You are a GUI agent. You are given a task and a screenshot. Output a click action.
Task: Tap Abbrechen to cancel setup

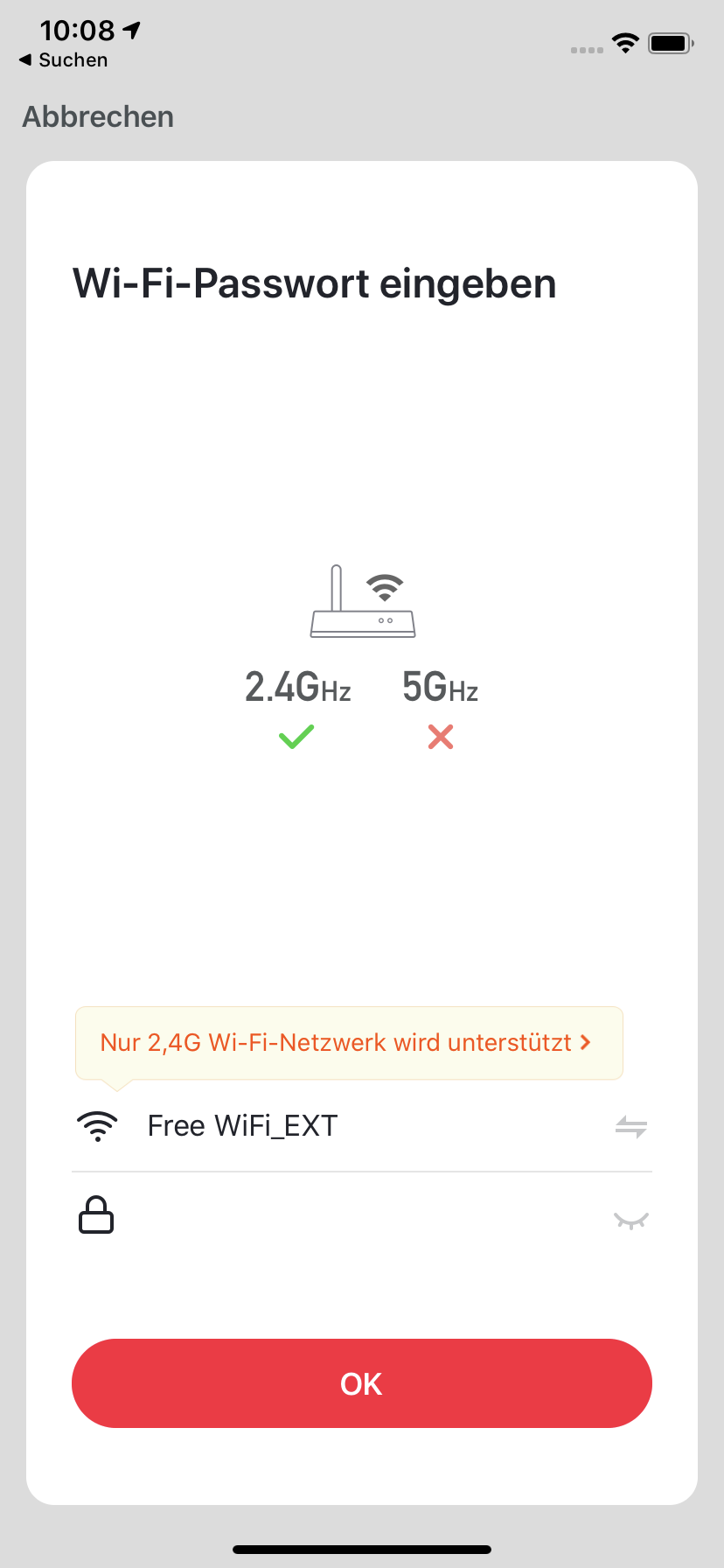[x=98, y=117]
